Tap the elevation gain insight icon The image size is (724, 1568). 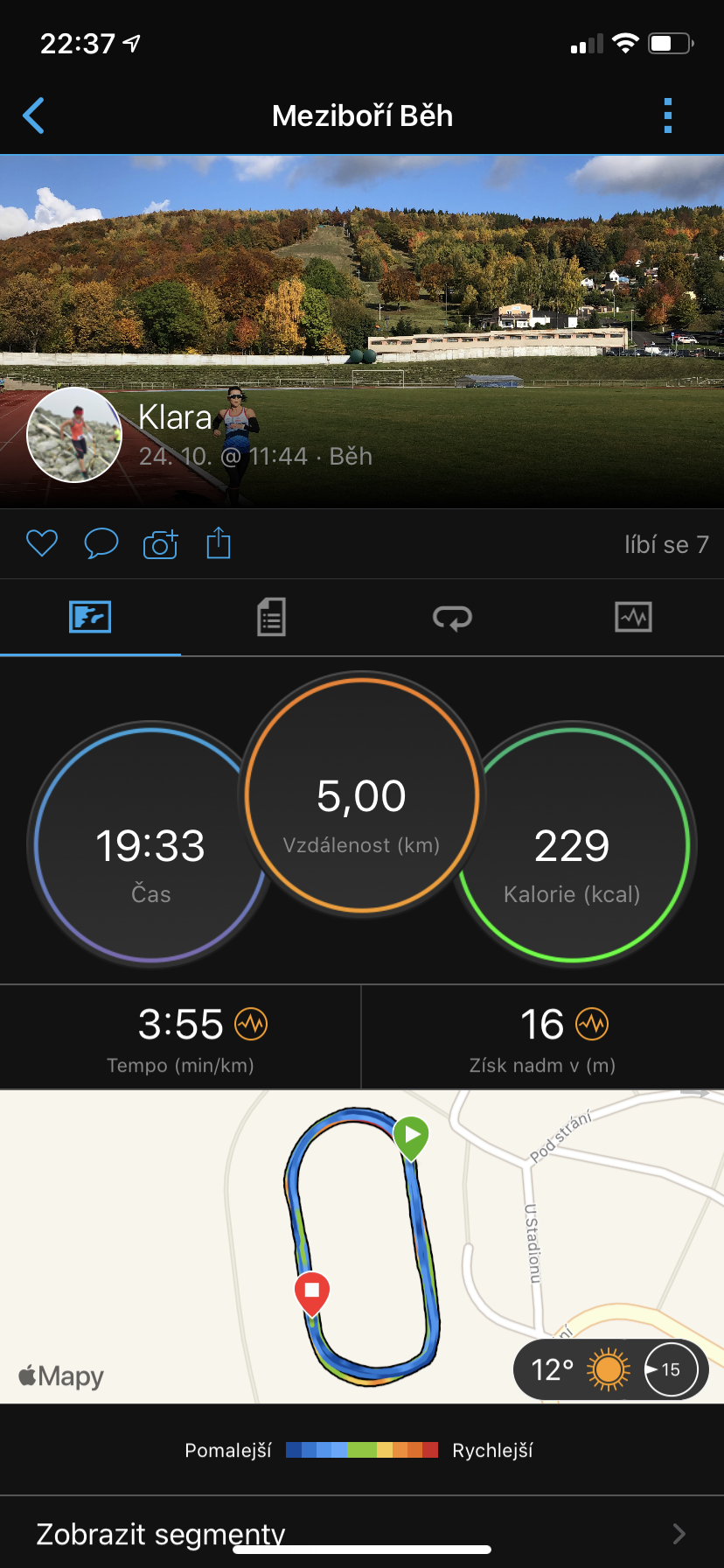[x=592, y=1024]
